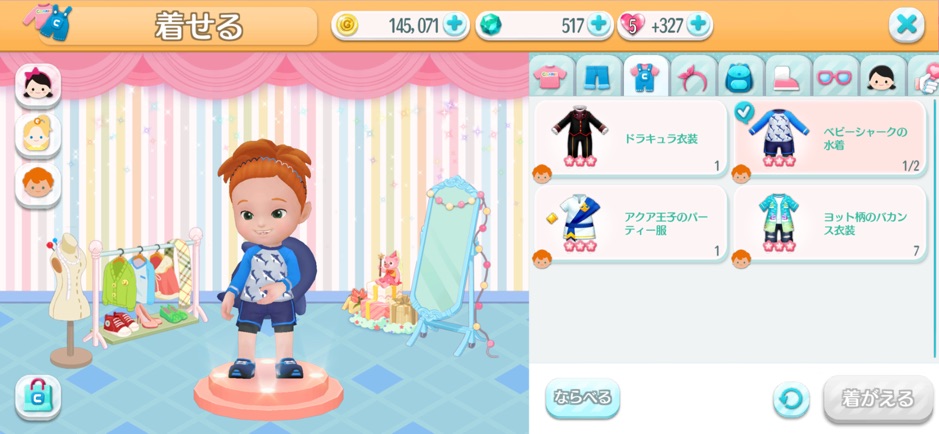Add more gold coins

(455, 25)
